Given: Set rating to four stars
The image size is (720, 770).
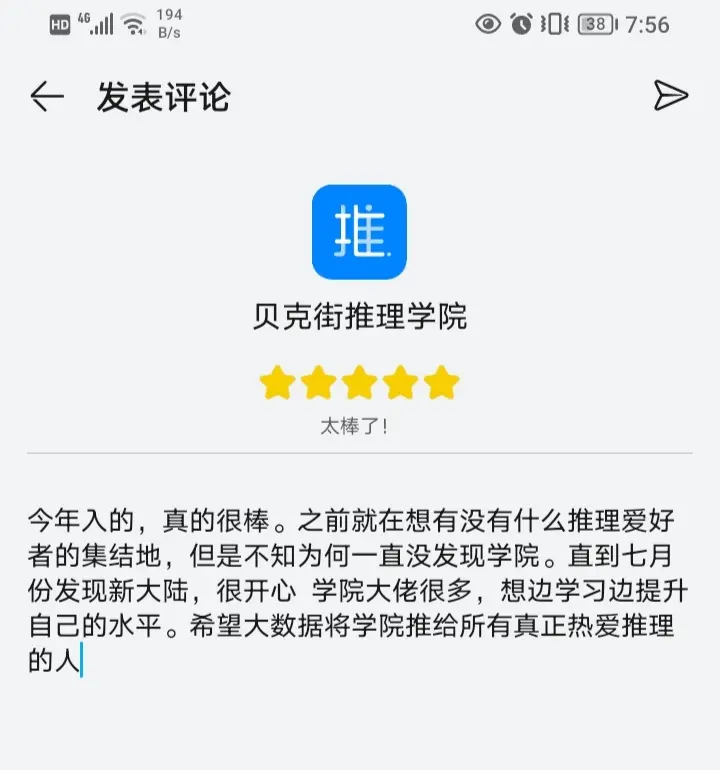Looking at the screenshot, I should (x=400, y=382).
